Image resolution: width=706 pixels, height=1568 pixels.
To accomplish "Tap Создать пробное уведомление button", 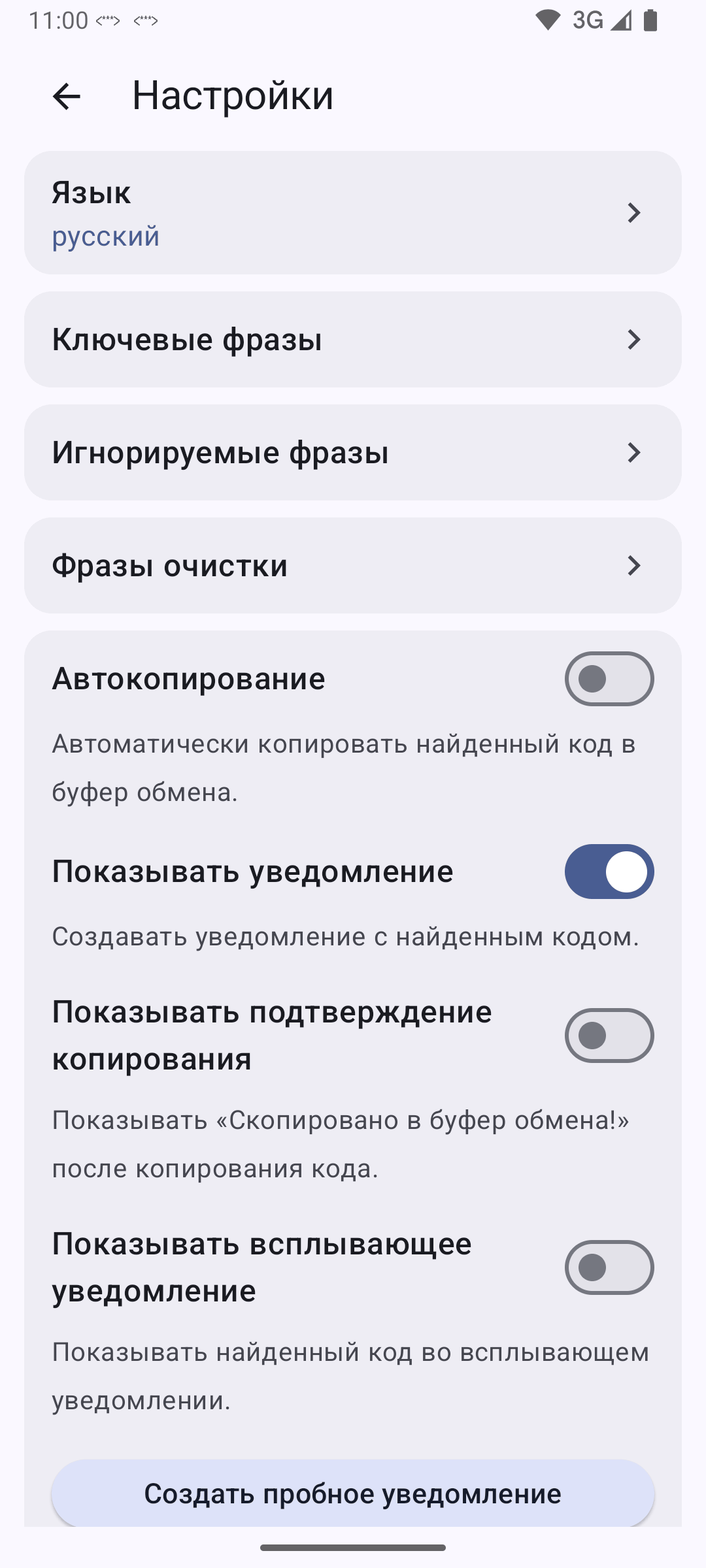I will tap(353, 1494).
